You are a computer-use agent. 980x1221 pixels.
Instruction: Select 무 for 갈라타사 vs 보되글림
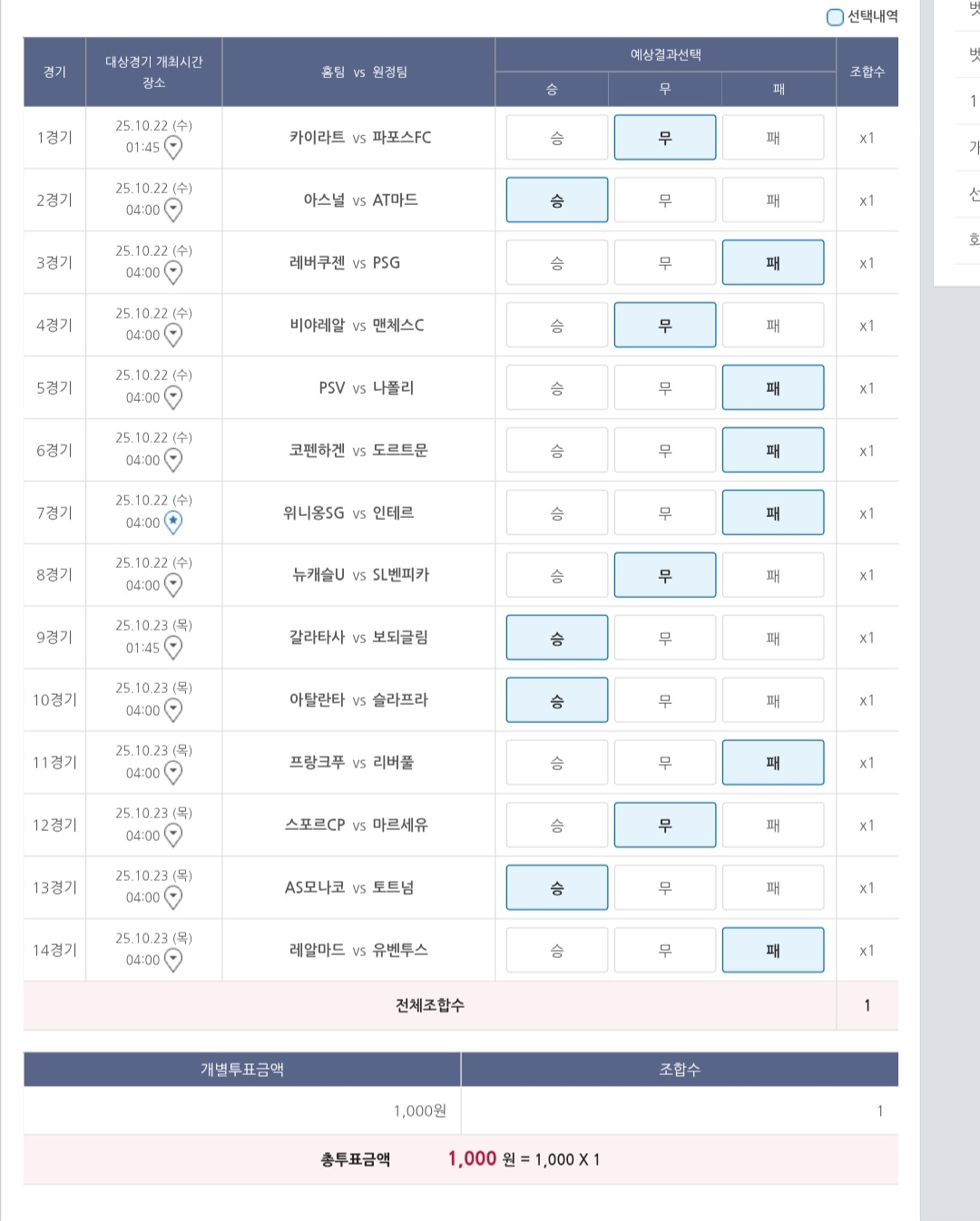click(664, 638)
